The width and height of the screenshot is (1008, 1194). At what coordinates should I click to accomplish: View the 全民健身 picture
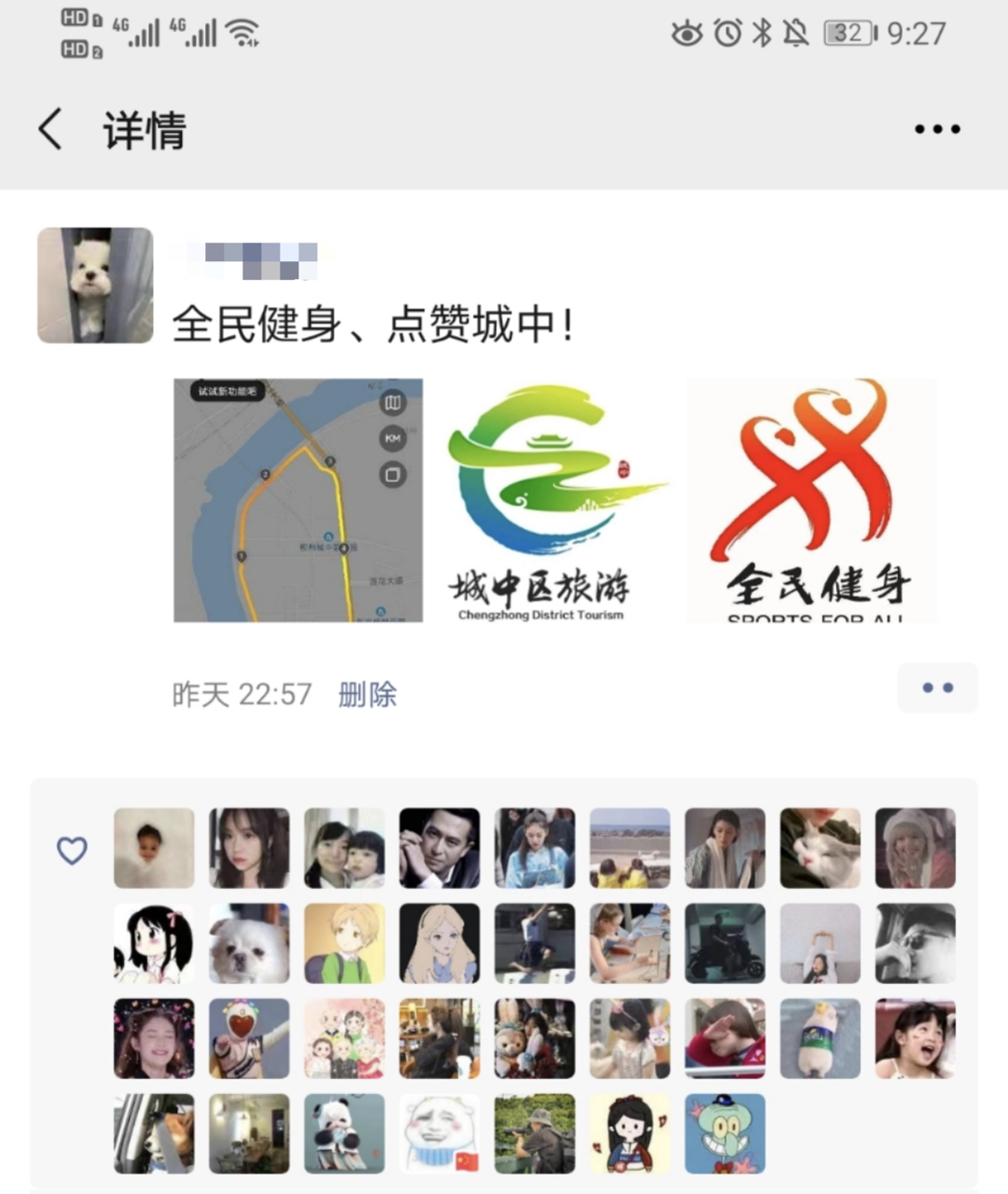tap(810, 500)
